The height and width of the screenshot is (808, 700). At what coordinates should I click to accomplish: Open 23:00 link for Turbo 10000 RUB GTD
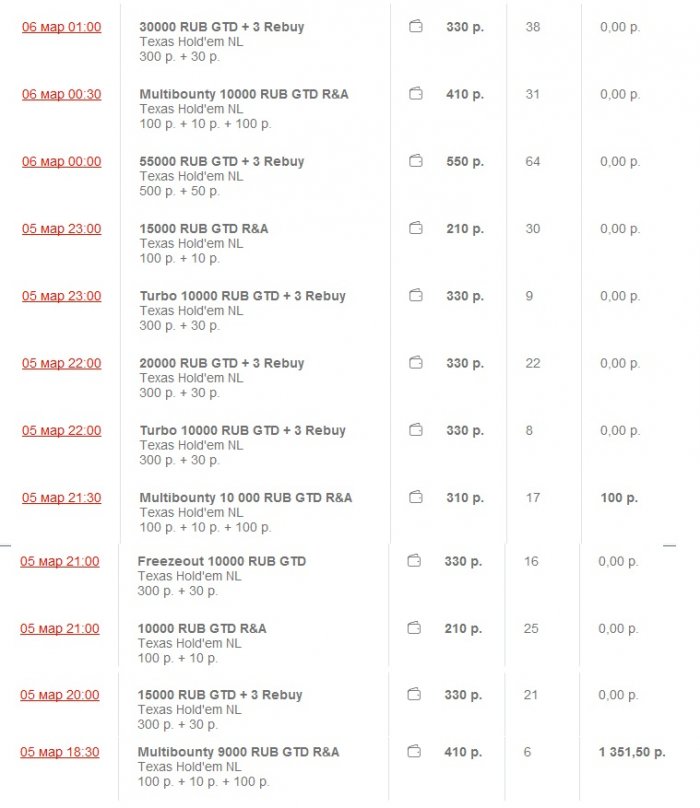[x=61, y=296]
